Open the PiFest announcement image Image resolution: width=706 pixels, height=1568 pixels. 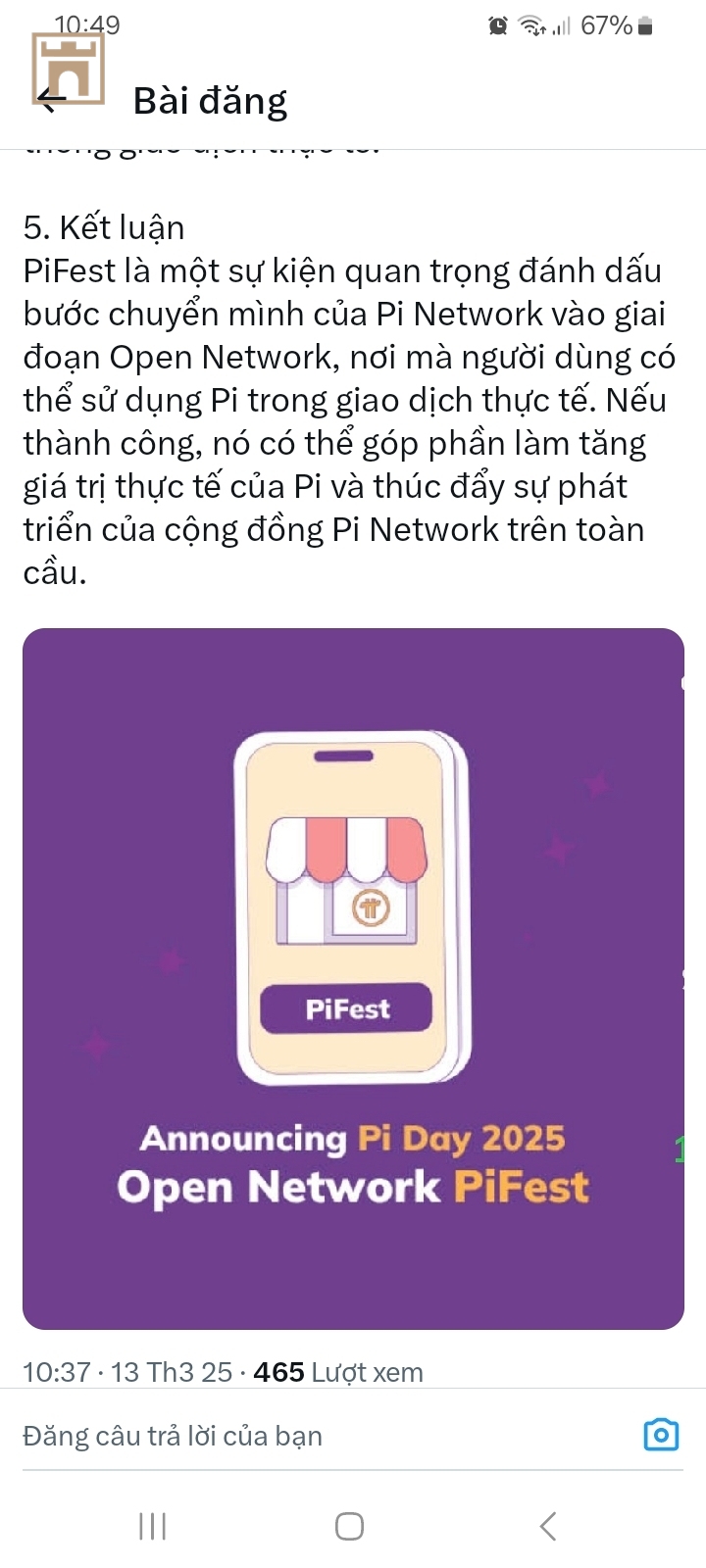353,978
